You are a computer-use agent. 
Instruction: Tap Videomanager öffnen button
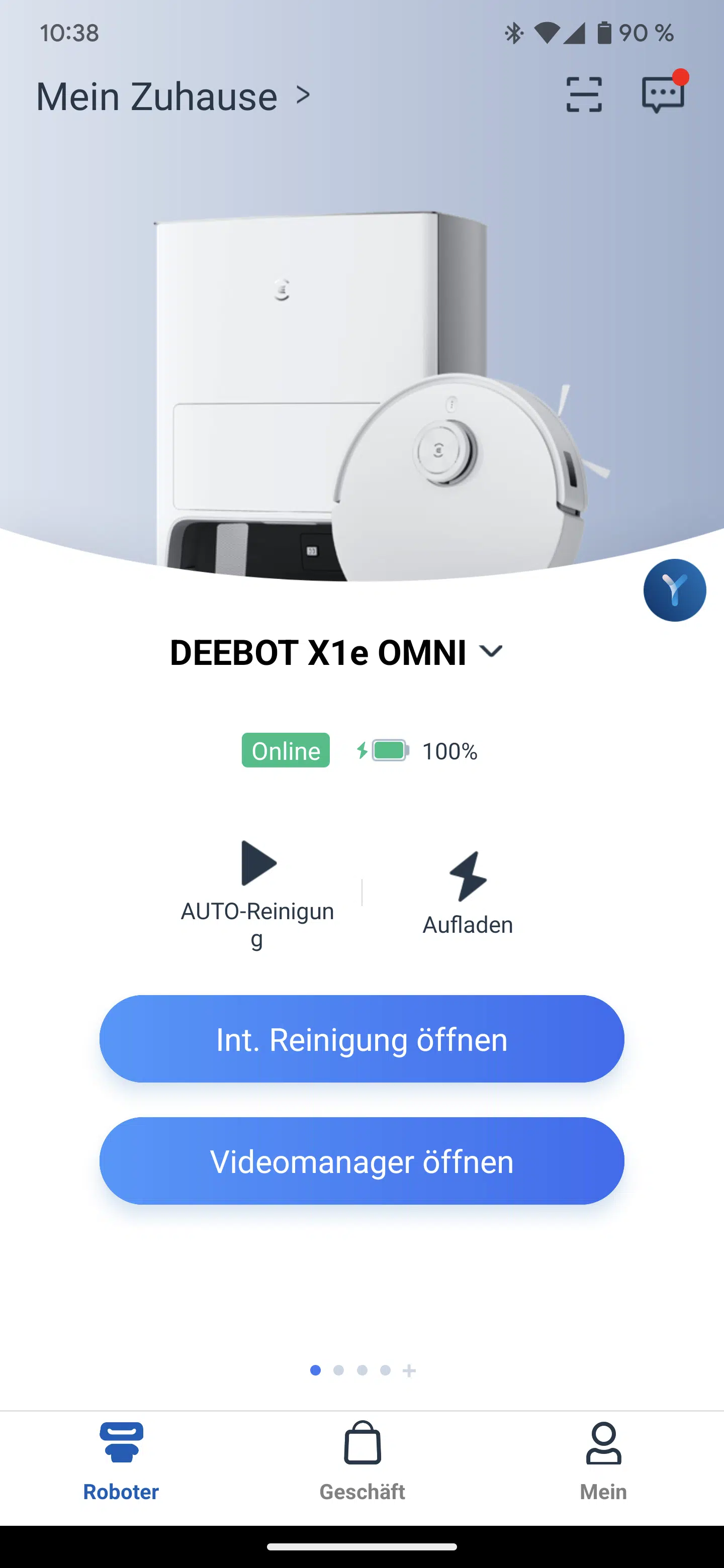[361, 1161]
